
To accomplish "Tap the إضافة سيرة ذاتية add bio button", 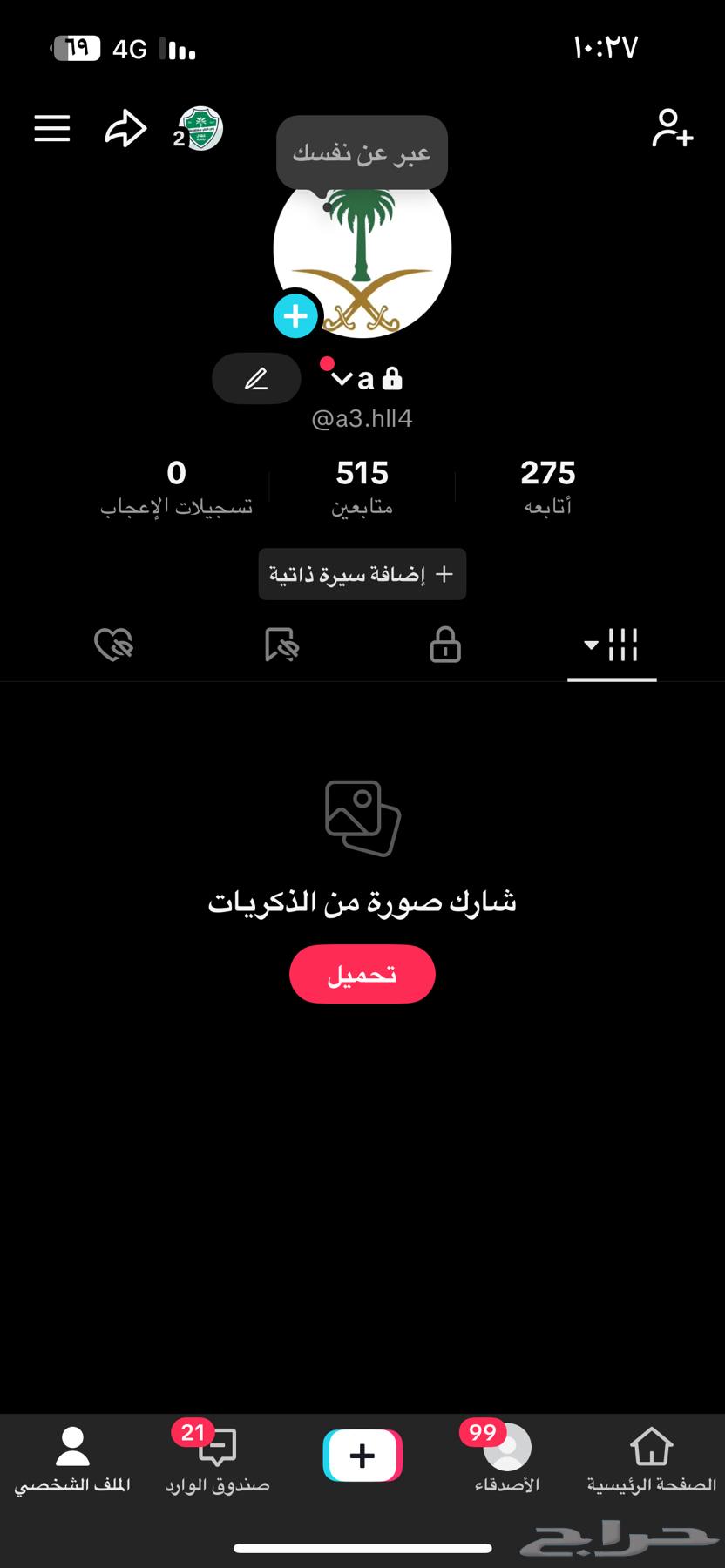I will [362, 574].
